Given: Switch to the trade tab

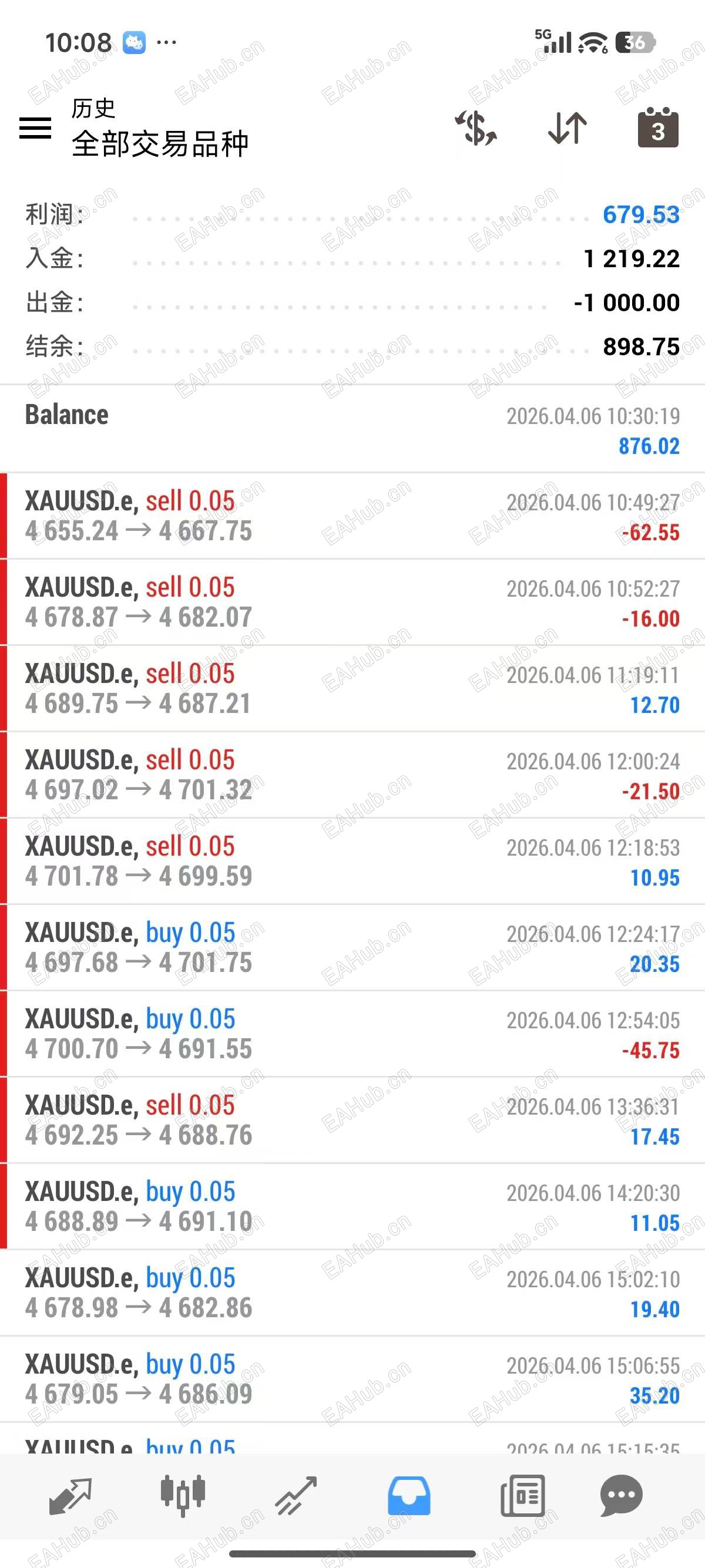Looking at the screenshot, I should tap(296, 1496).
